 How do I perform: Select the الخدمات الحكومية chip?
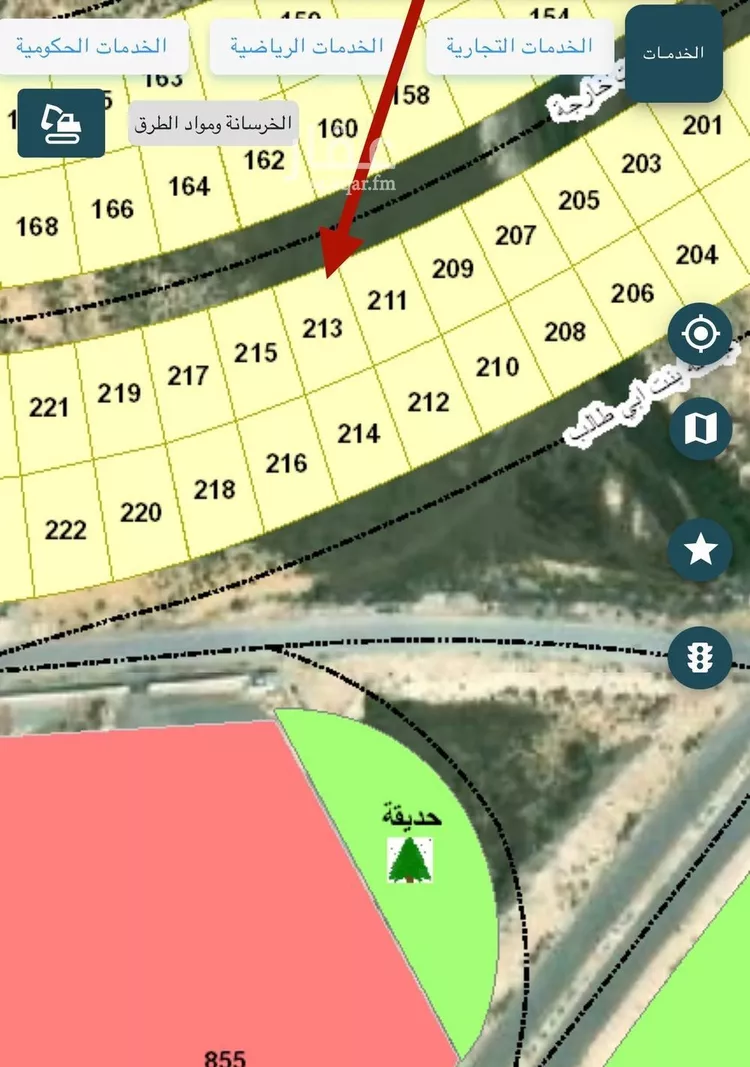pos(90,46)
